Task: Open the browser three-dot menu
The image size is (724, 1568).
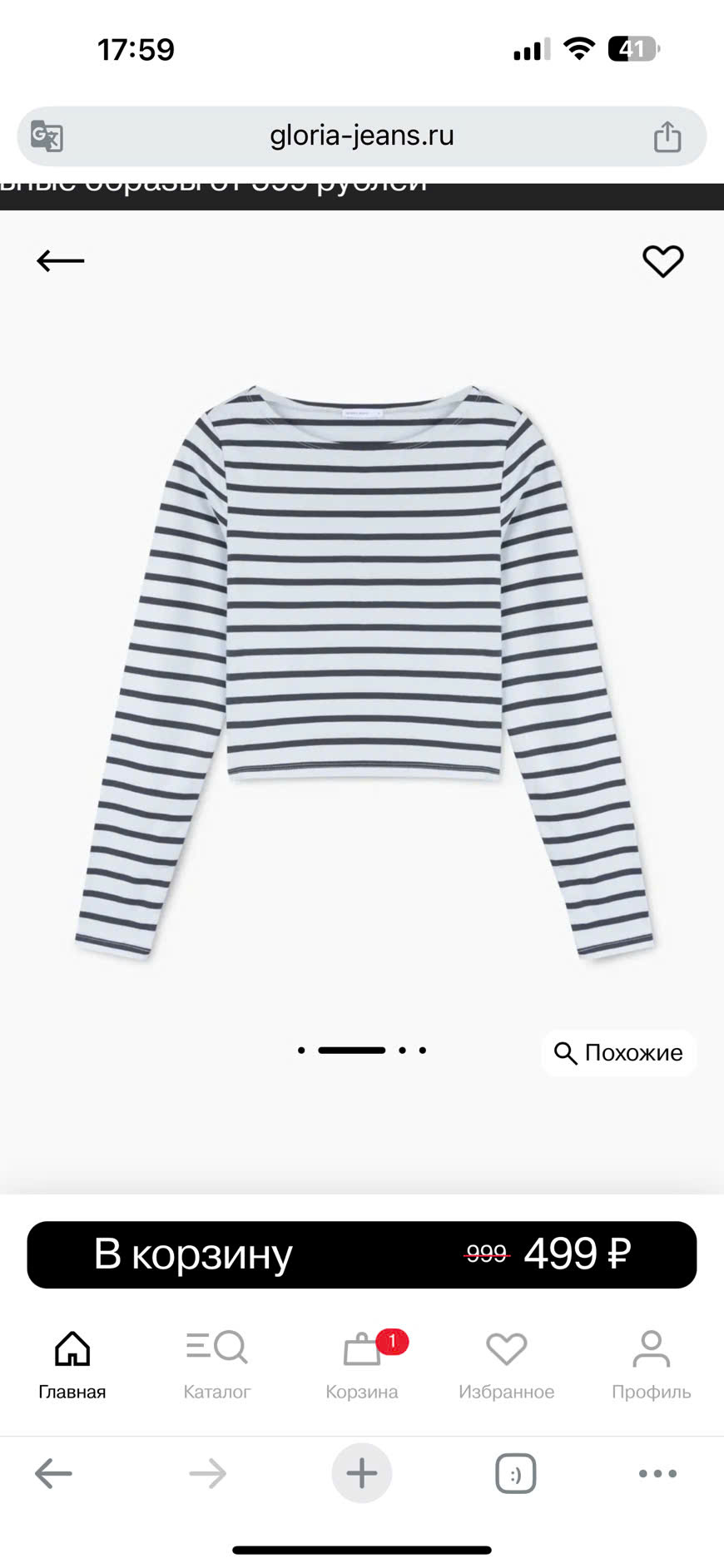Action: [657, 1473]
